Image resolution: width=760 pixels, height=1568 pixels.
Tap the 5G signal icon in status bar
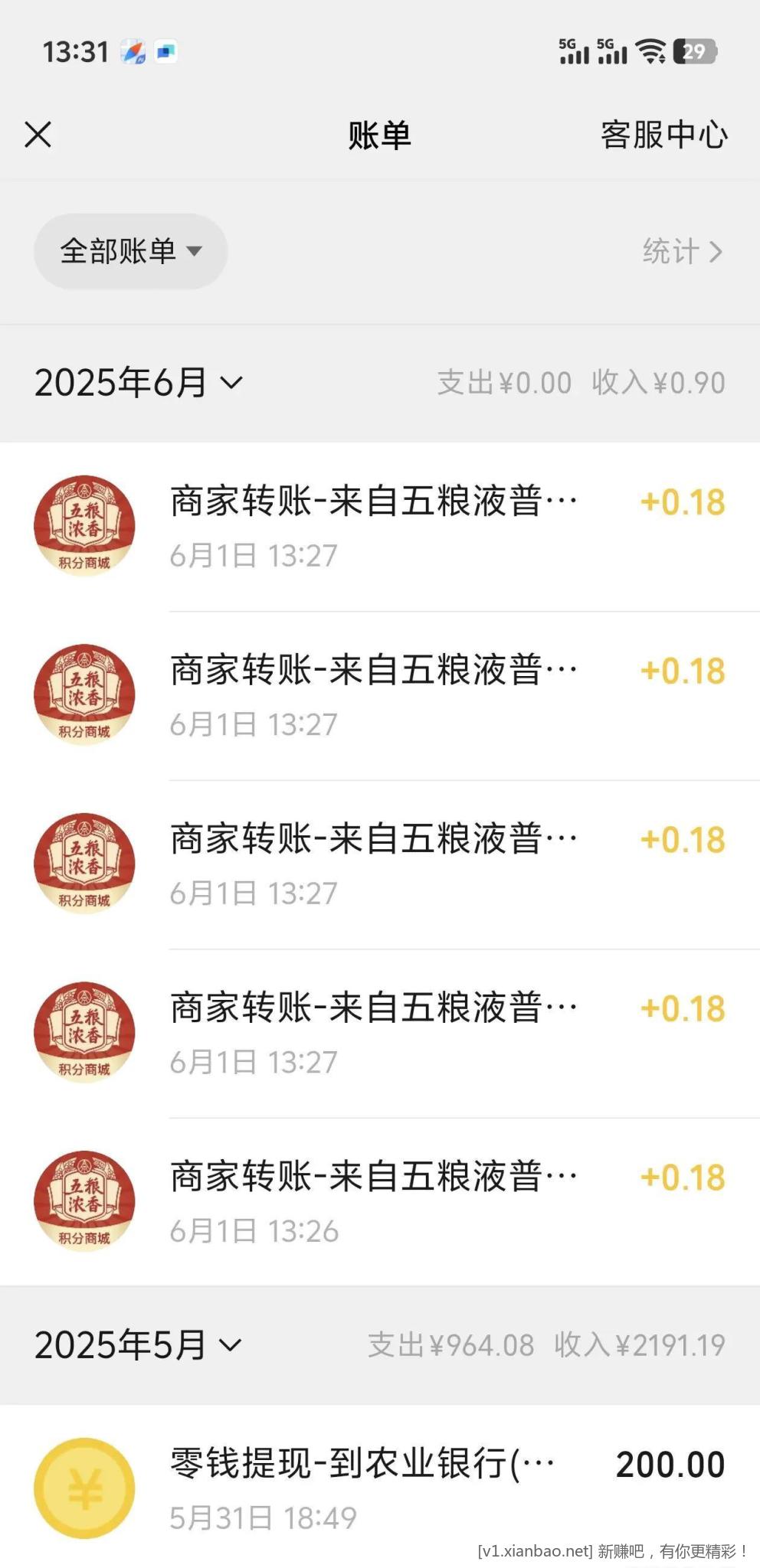575,51
